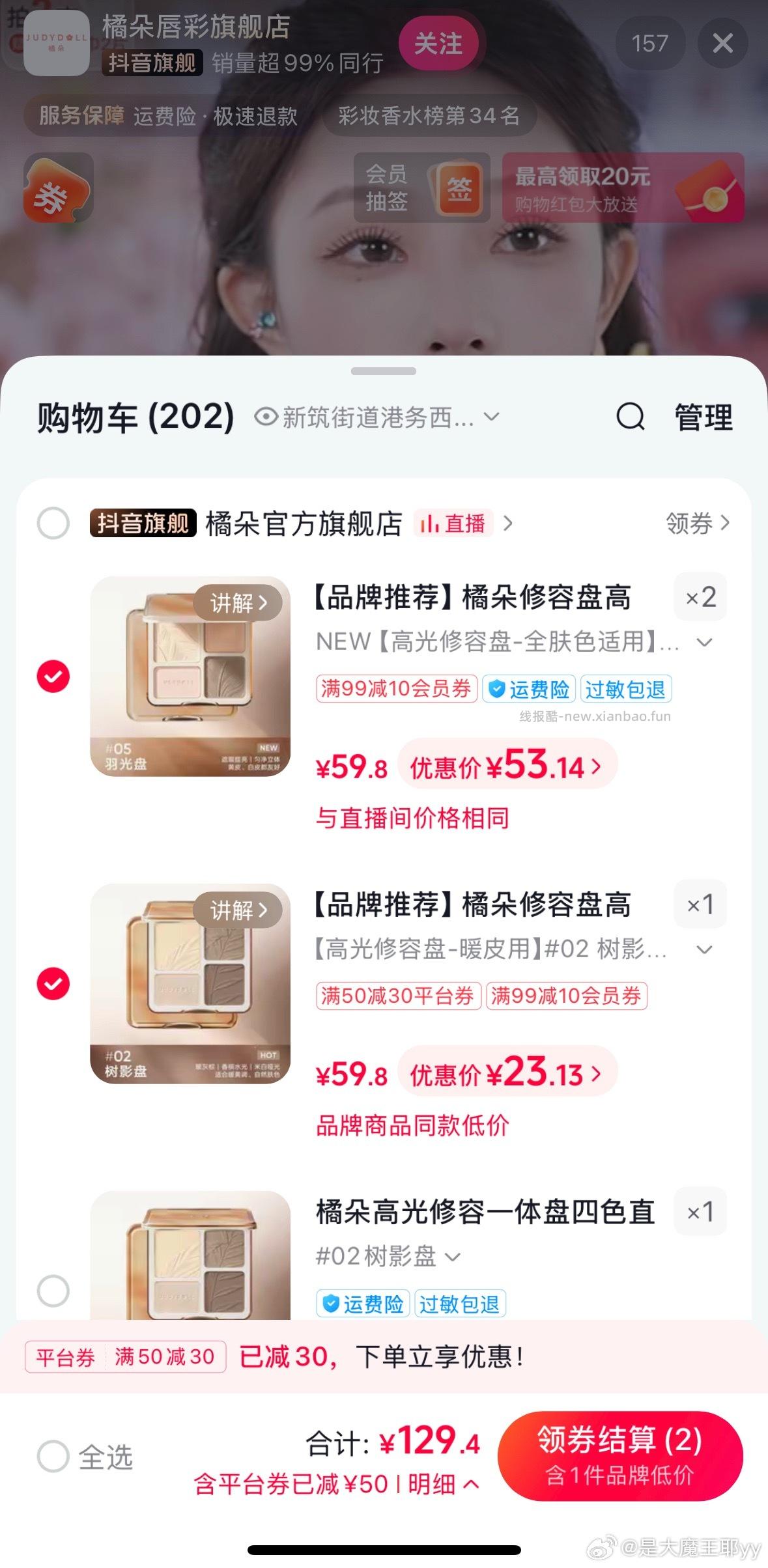Follow the store via 关注 button
Screen dimensions: 768x1568
439,43
